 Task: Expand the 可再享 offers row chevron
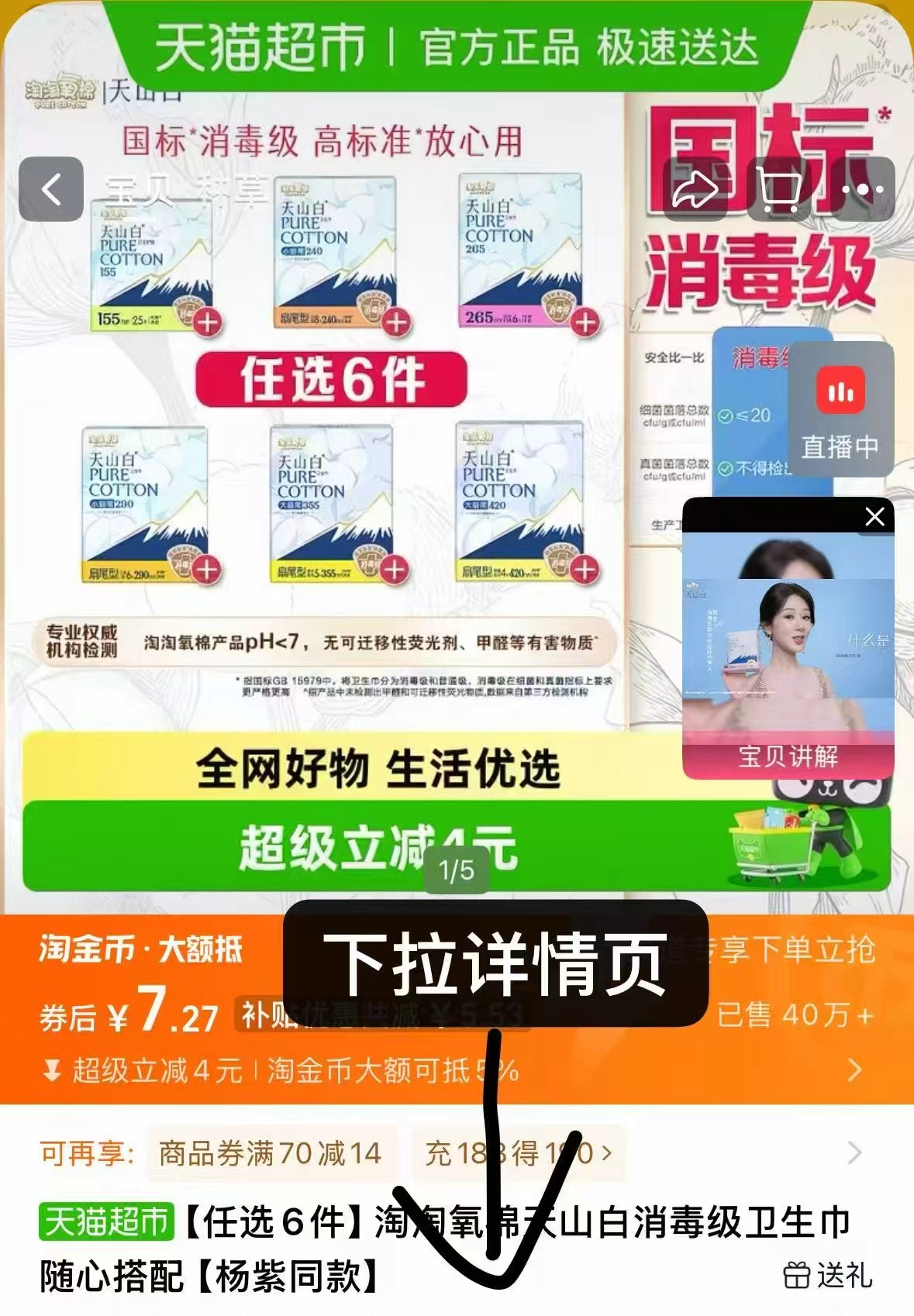coord(855,1153)
